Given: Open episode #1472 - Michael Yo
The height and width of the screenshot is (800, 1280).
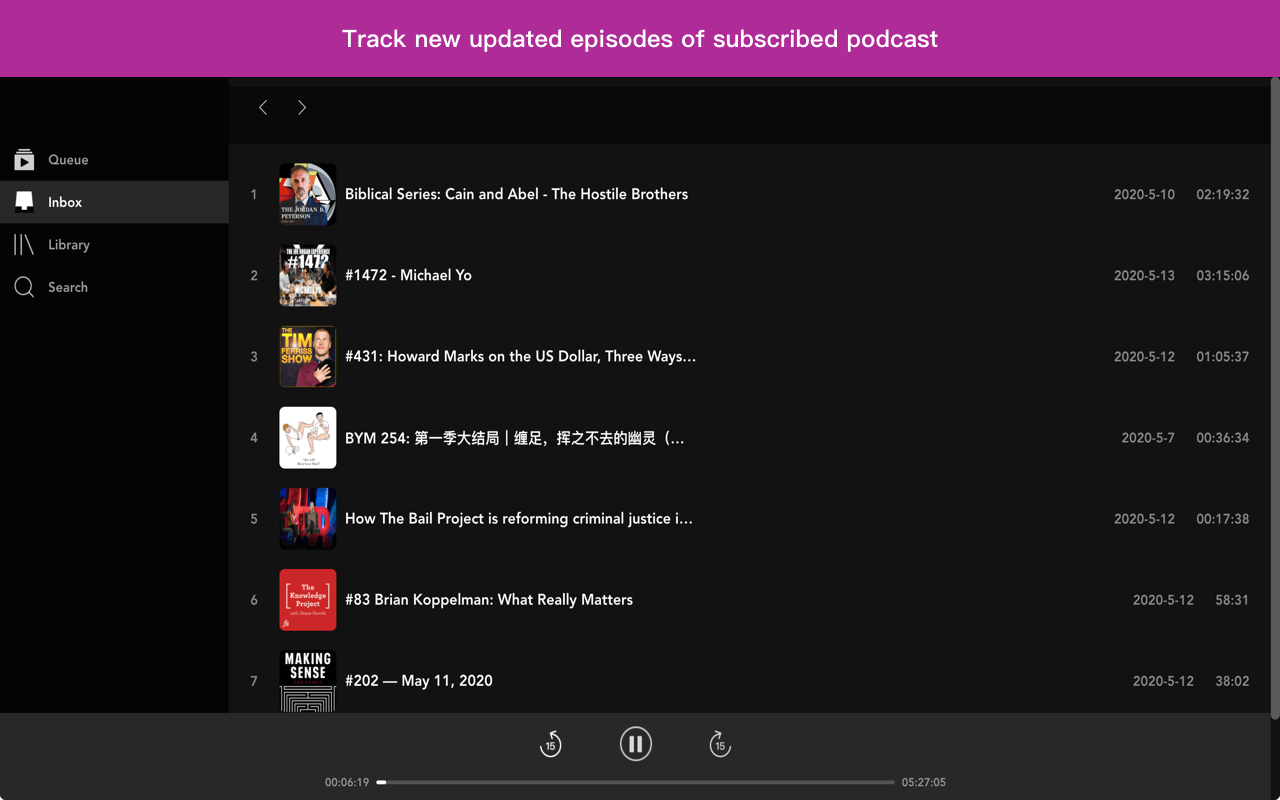Looking at the screenshot, I should click(x=408, y=275).
